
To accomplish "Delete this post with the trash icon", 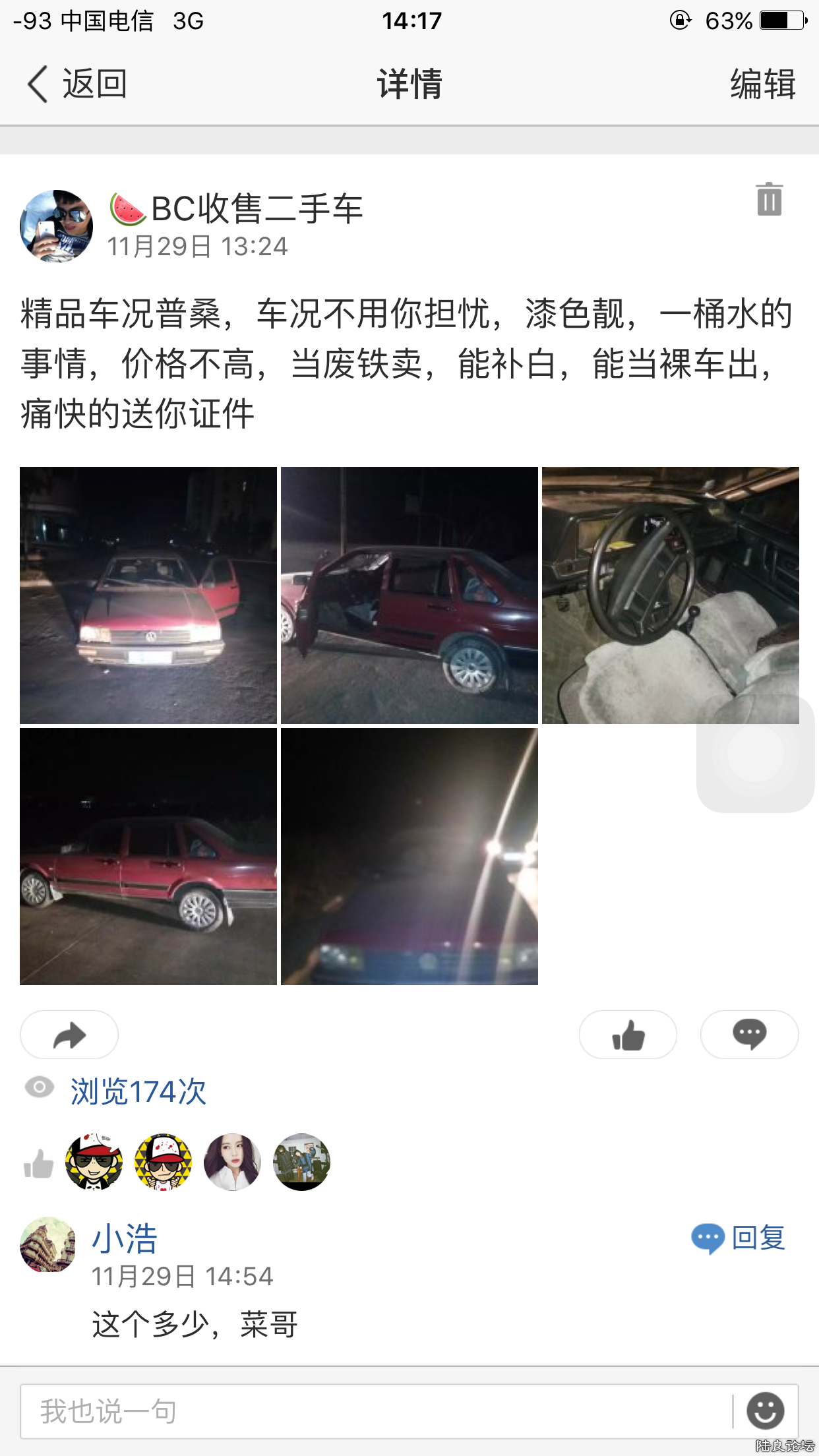I will [x=769, y=199].
